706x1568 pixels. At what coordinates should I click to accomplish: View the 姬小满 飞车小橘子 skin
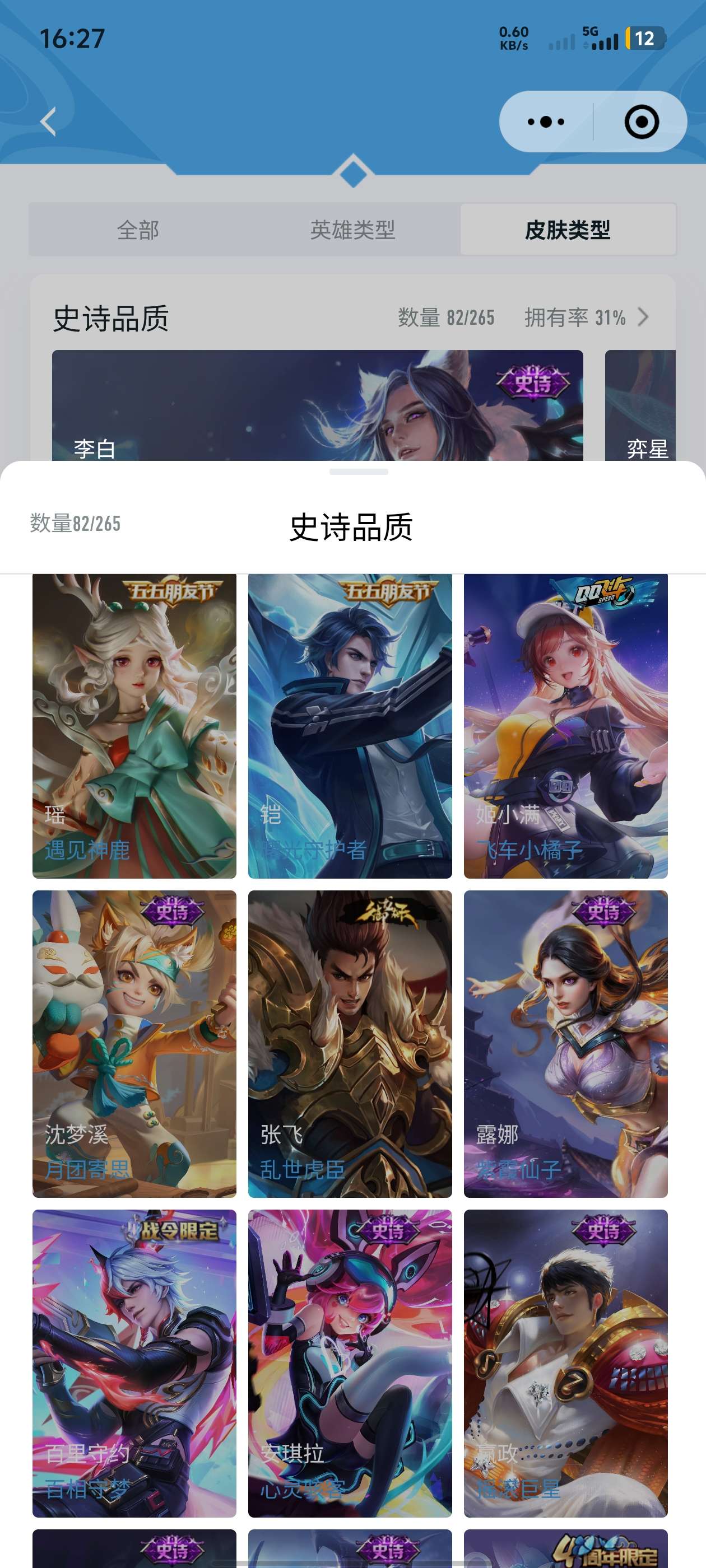(565, 726)
